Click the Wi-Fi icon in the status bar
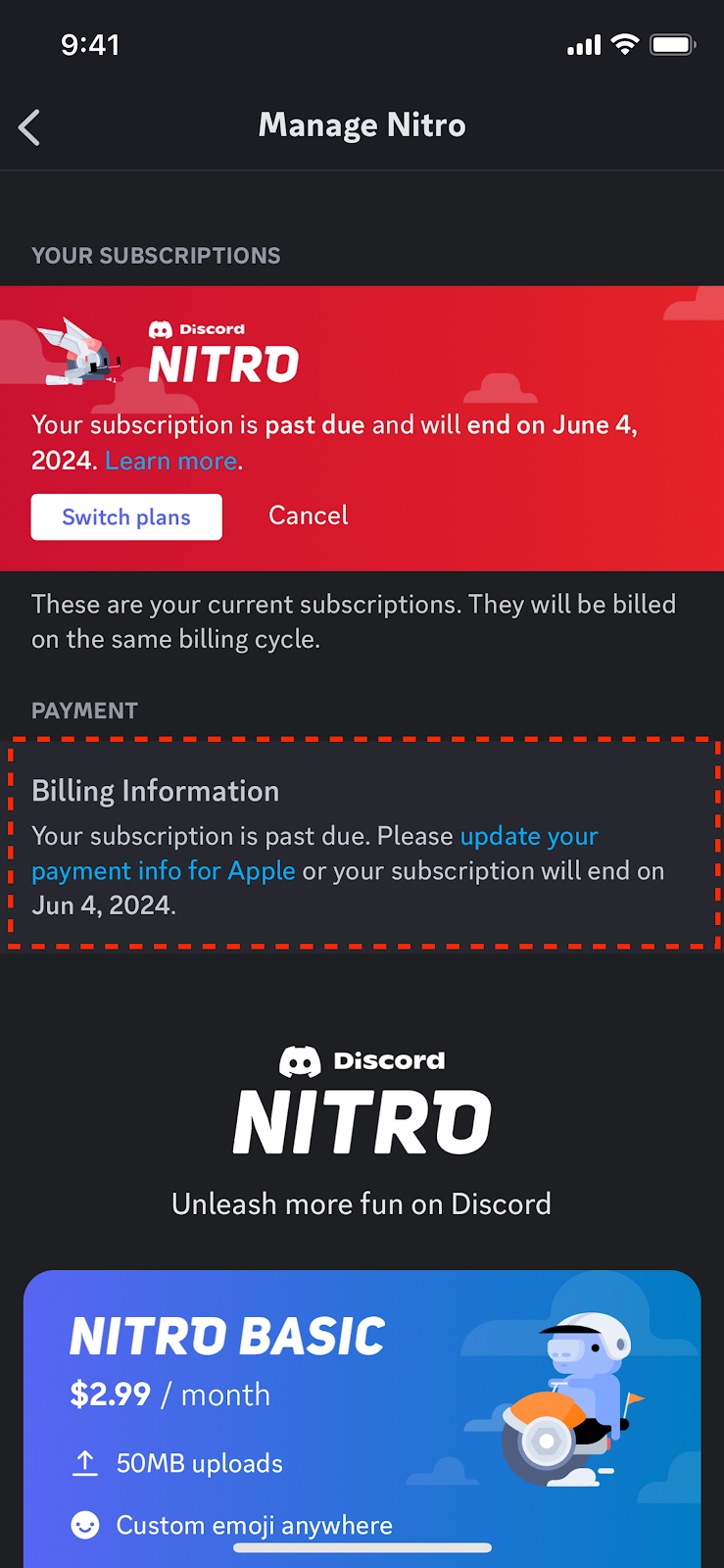Viewport: 724px width, 1568px height. pos(625,43)
